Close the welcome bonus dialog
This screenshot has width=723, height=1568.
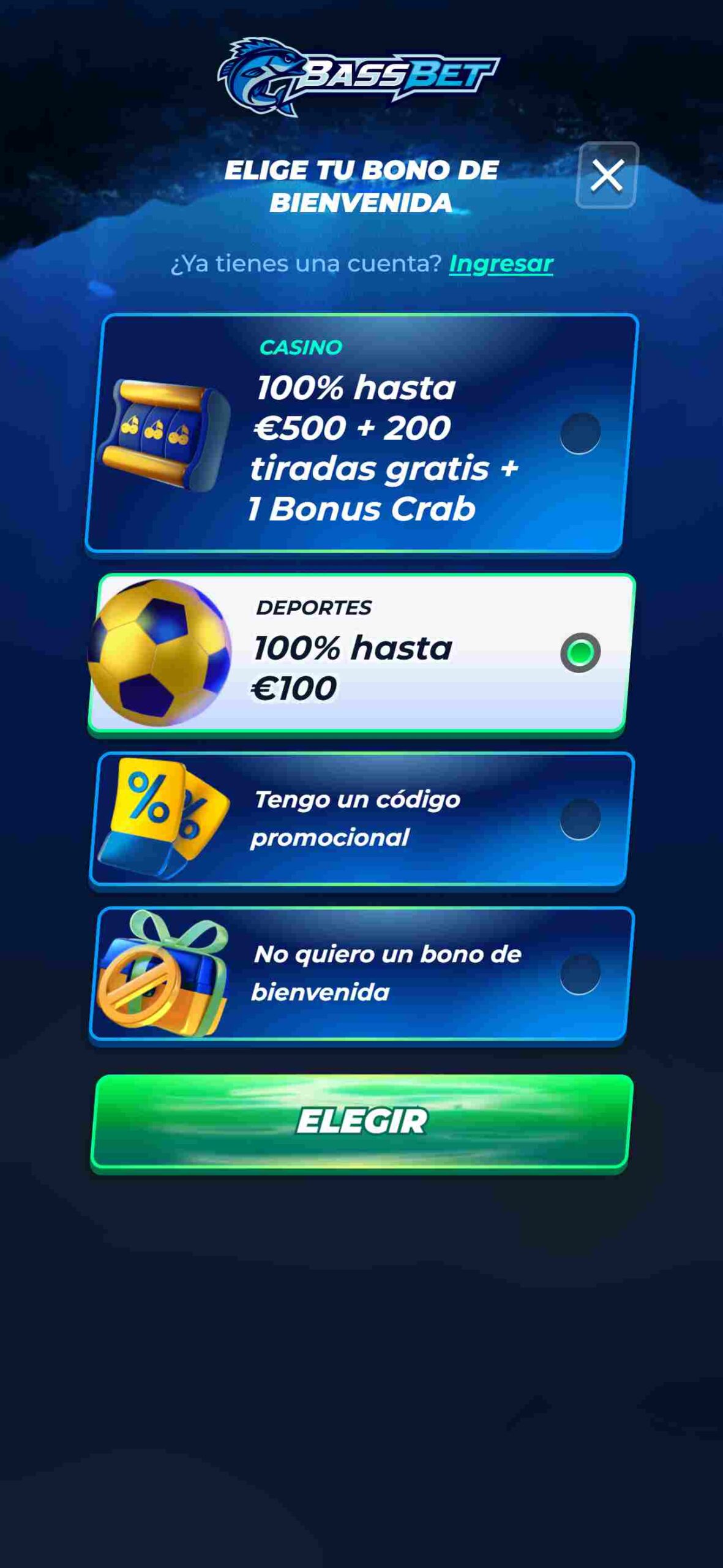[607, 176]
